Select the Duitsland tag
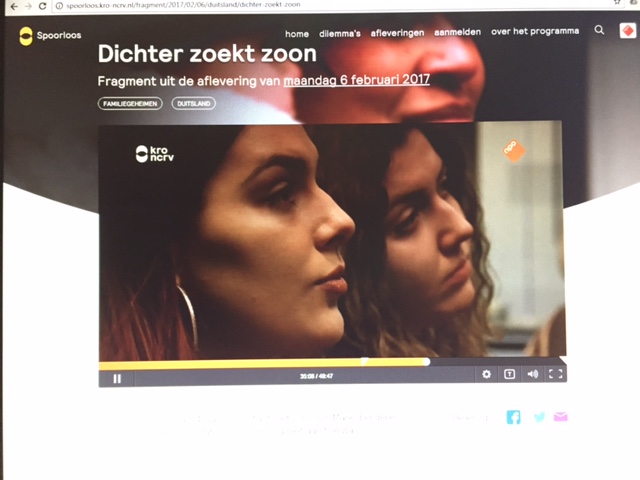 [193, 103]
